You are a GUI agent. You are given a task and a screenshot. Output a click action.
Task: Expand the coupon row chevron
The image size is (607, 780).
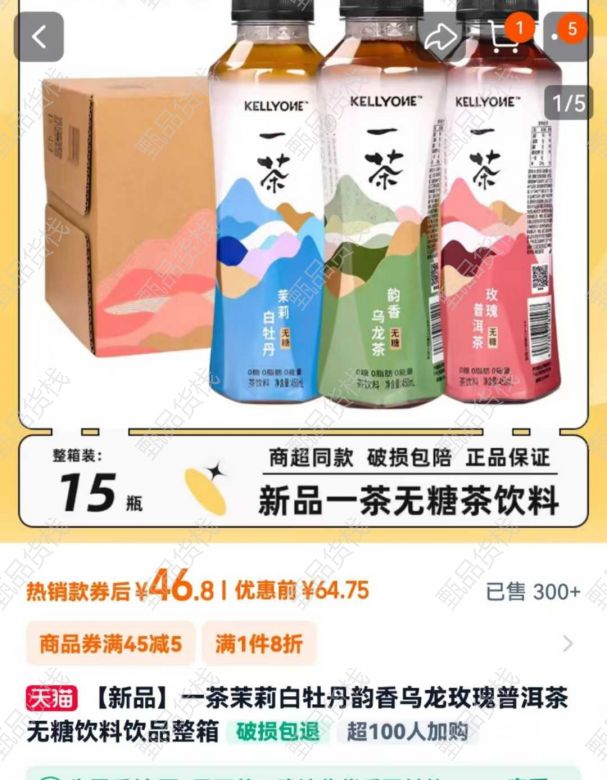(568, 644)
